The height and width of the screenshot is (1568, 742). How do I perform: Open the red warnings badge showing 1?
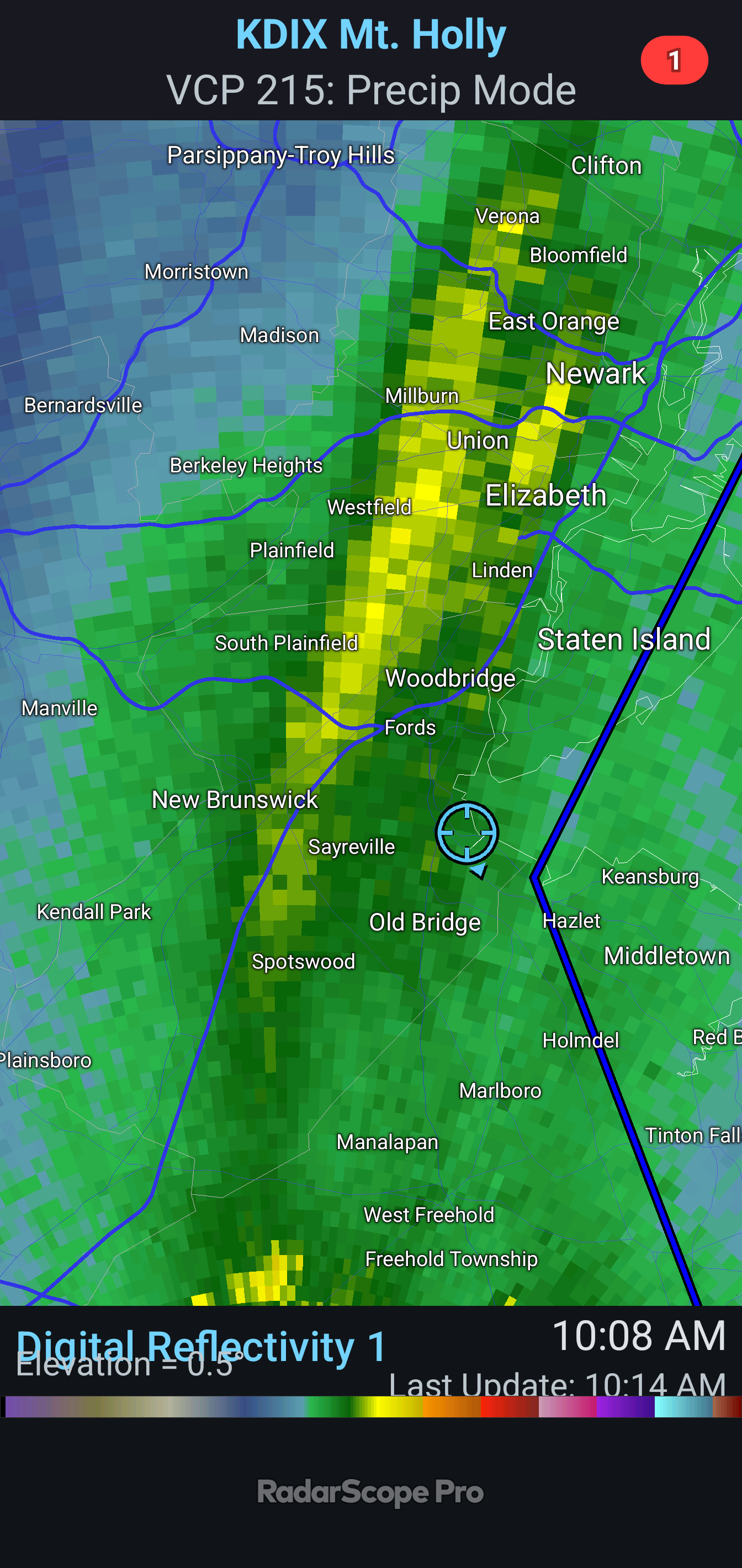674,60
